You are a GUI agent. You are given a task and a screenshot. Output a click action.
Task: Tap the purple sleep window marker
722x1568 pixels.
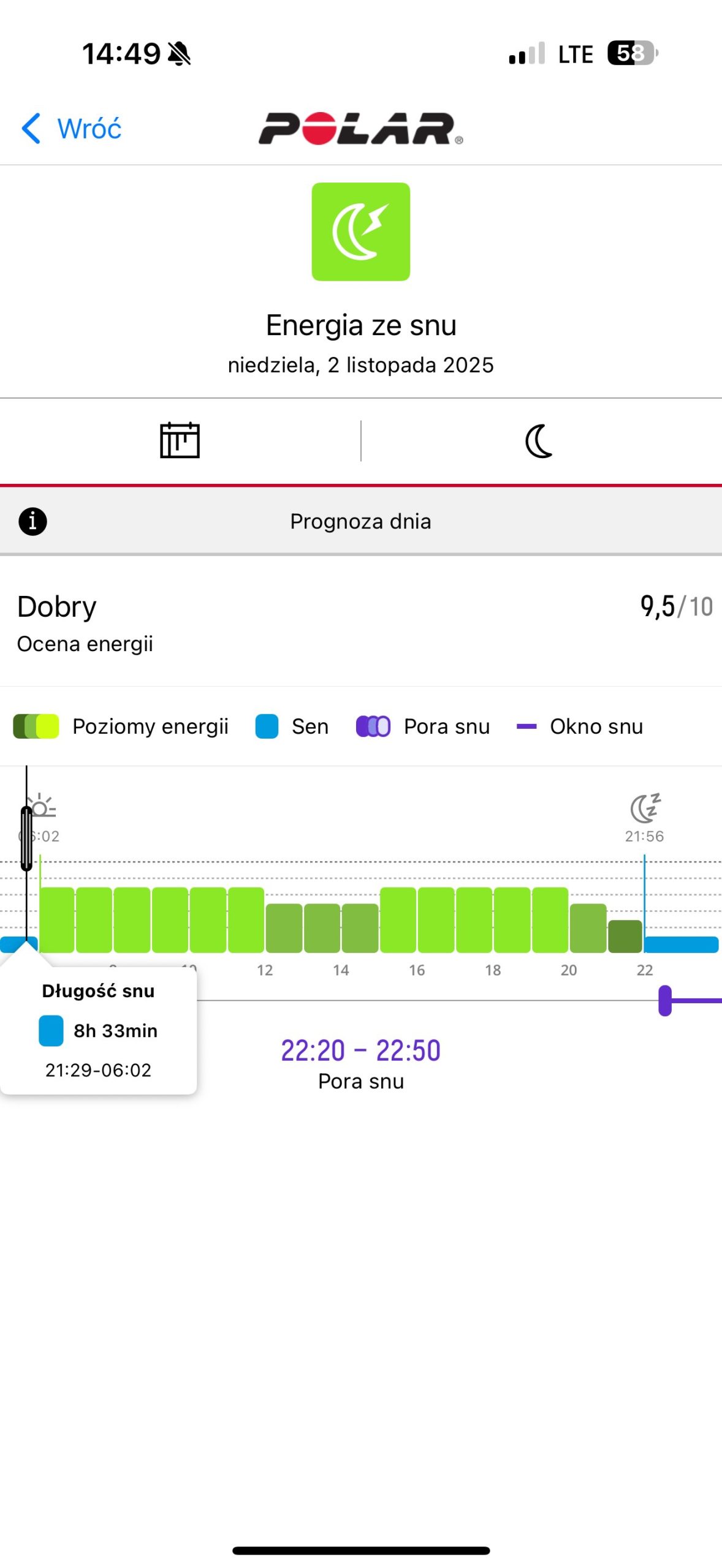coord(665,1001)
